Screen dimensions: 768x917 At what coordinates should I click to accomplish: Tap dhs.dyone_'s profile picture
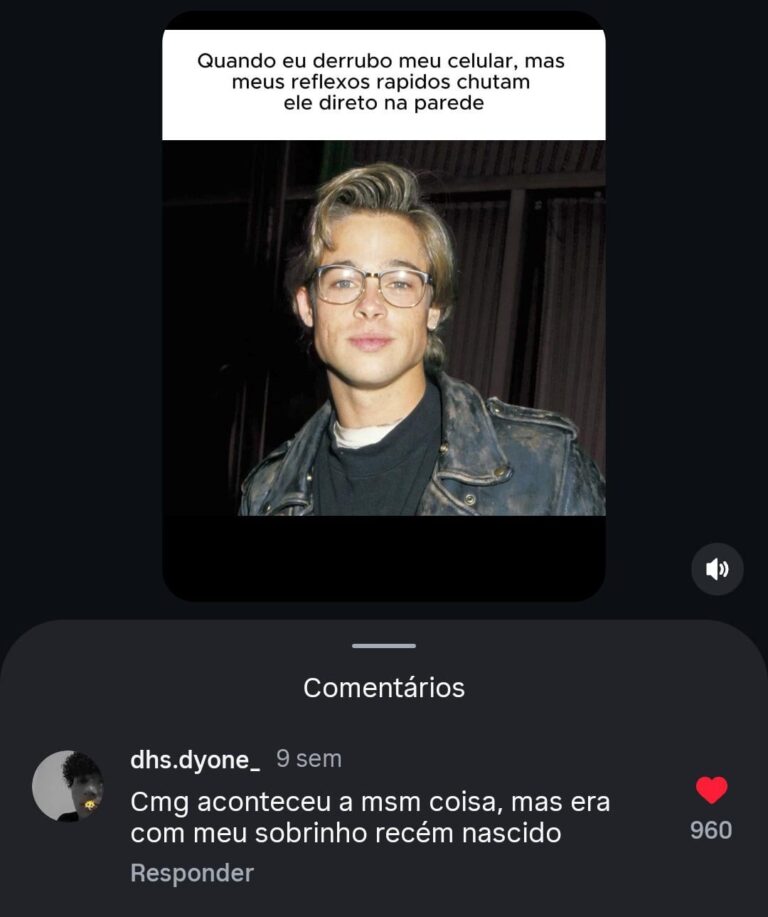(68, 786)
